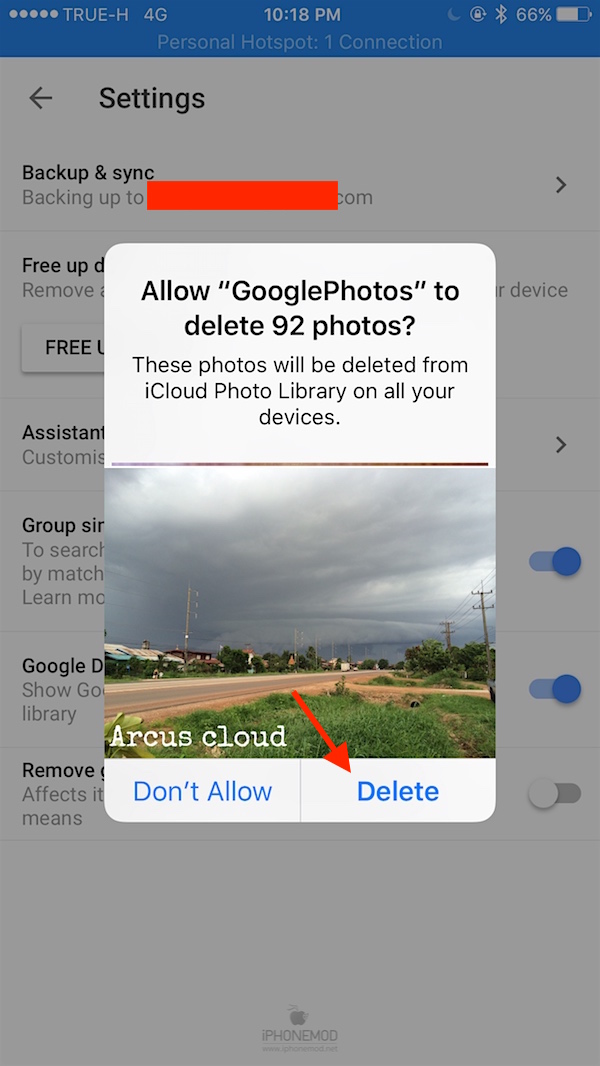Confirm deleting the 92 photos

click(398, 791)
